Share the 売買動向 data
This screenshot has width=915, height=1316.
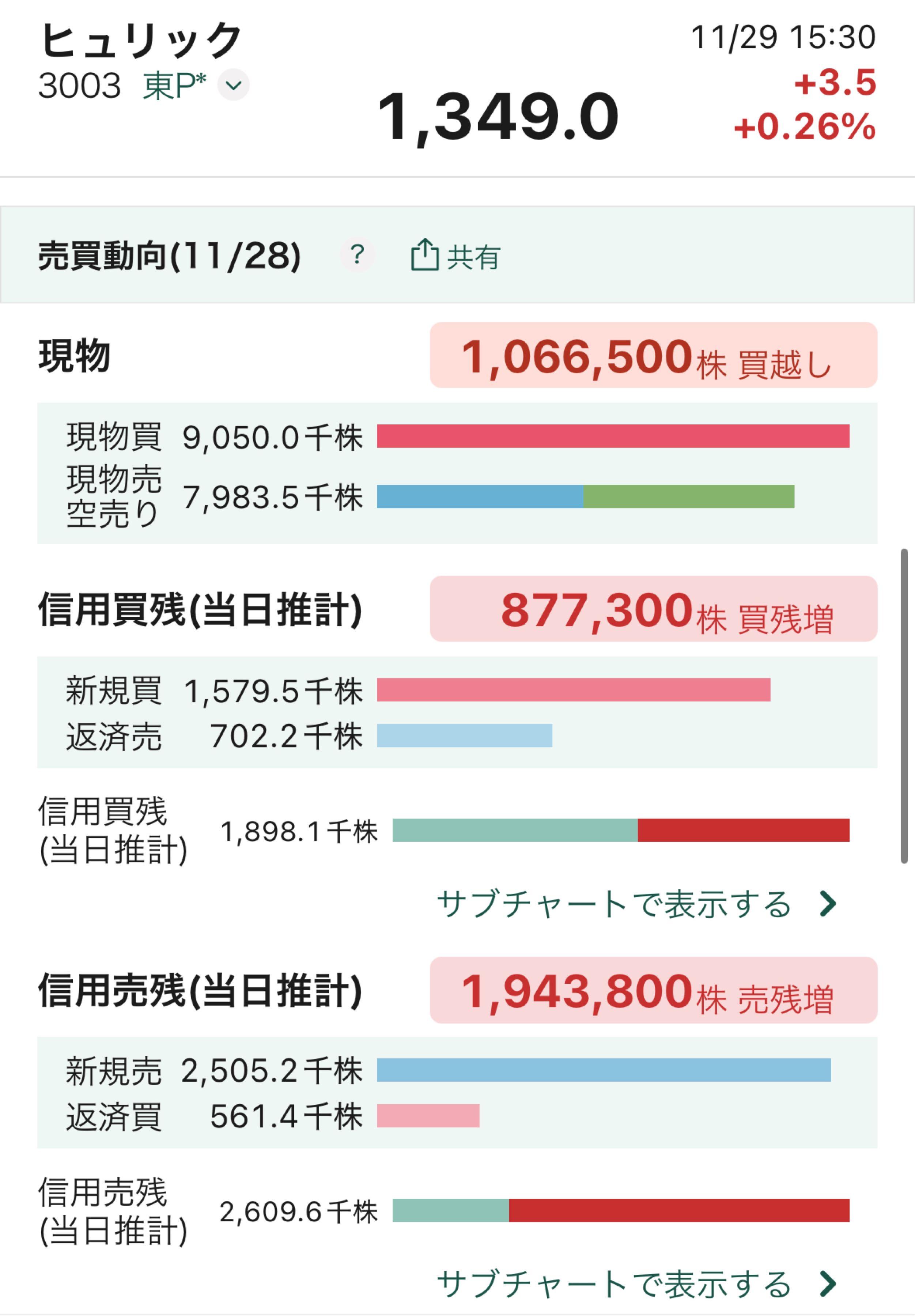point(456,256)
